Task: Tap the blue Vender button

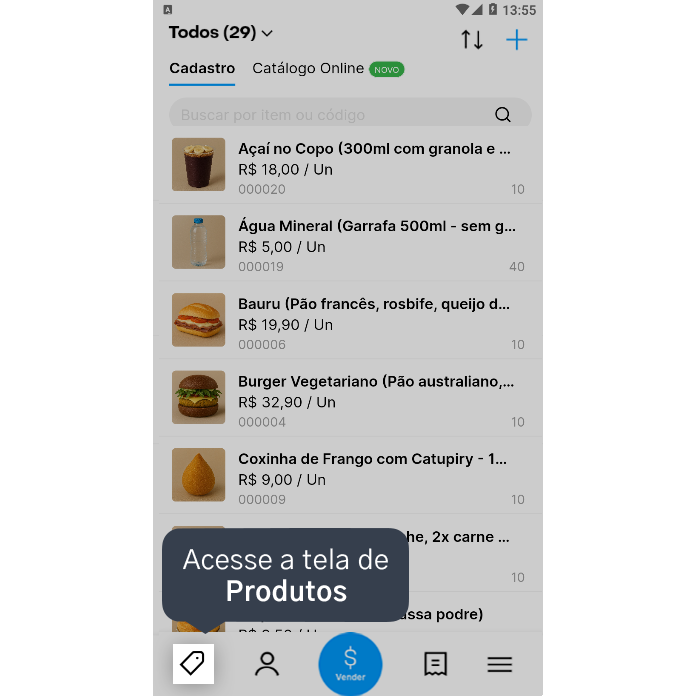Action: [x=350, y=664]
